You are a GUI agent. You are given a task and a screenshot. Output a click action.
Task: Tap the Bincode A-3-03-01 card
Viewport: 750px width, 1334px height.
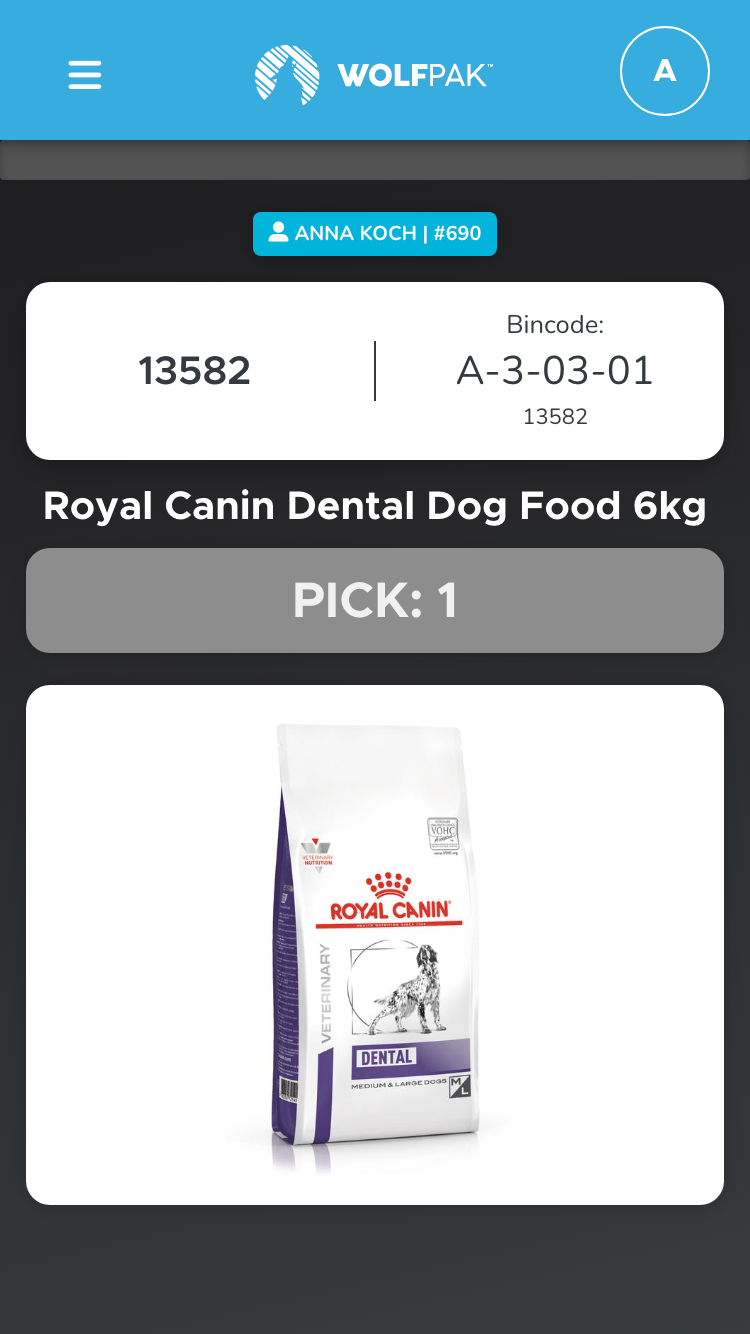(x=554, y=371)
